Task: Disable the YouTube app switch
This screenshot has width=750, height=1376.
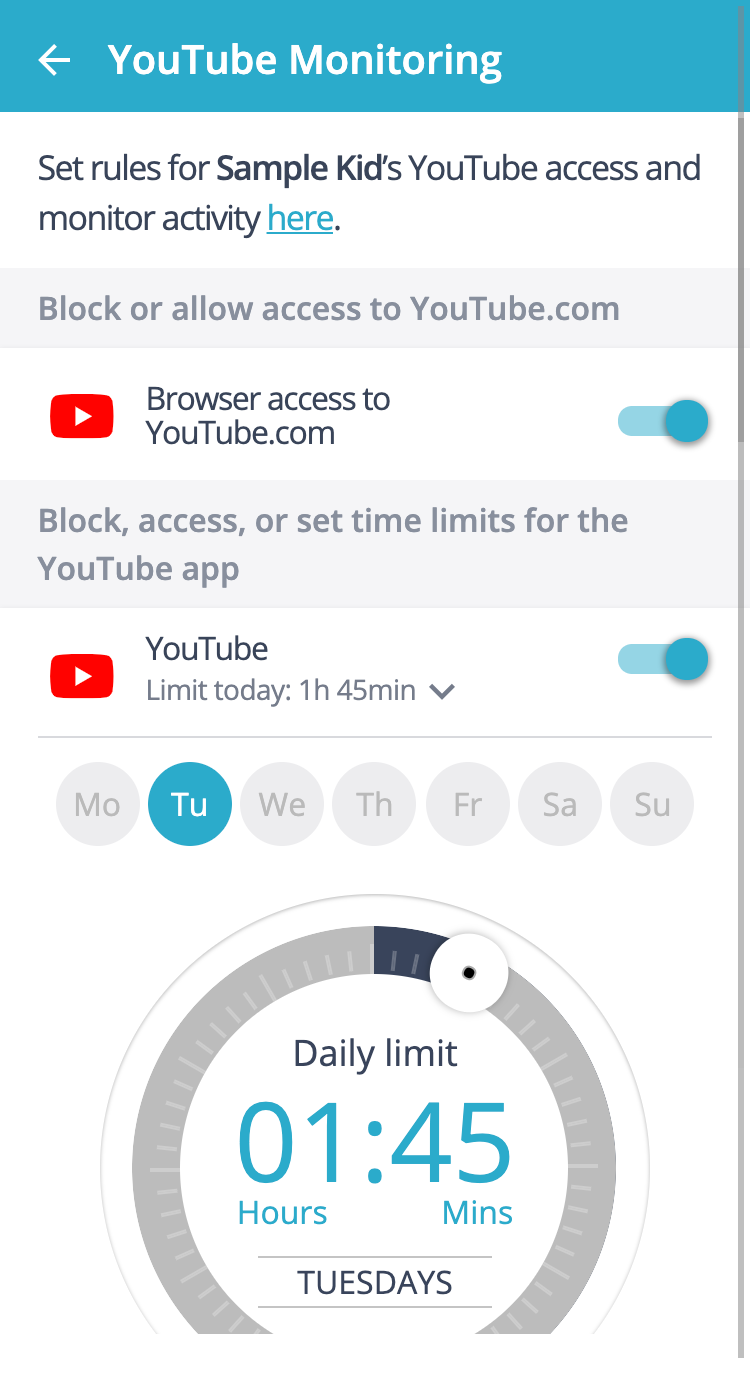Action: (x=663, y=660)
